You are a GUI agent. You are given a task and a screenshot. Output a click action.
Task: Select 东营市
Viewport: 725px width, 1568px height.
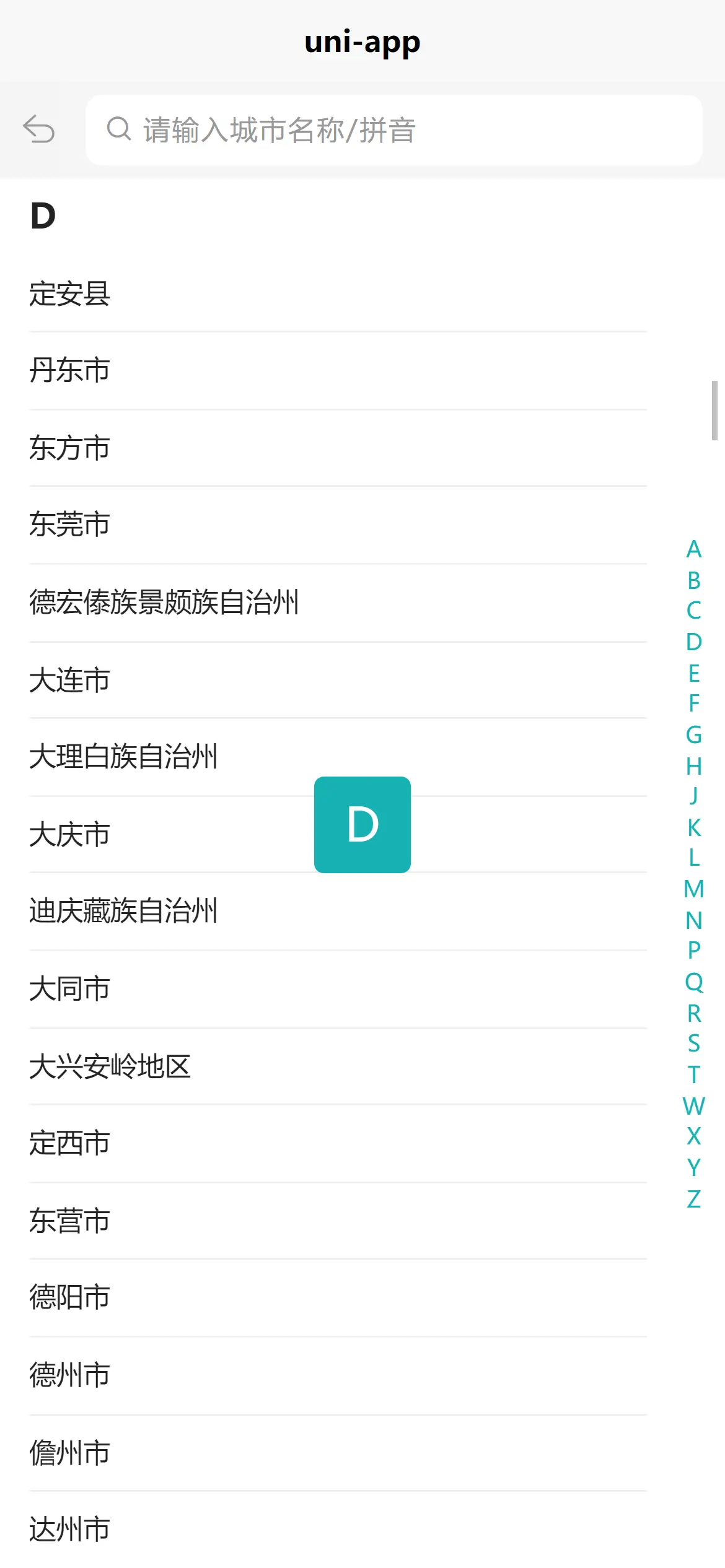(x=338, y=1221)
